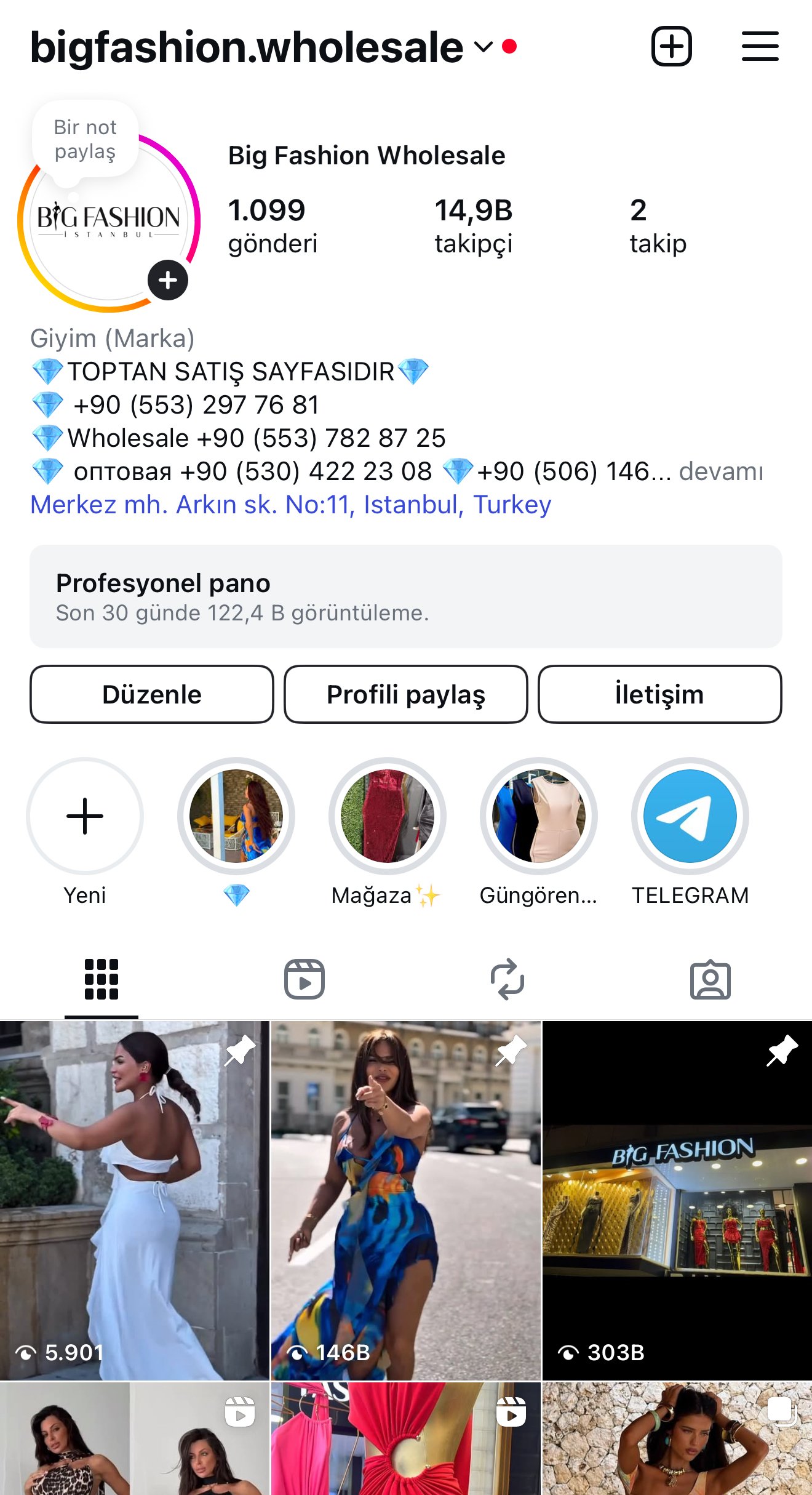Open the pinned post with 303B views
Viewport: 812px width, 1495px height.
pos(677,1200)
